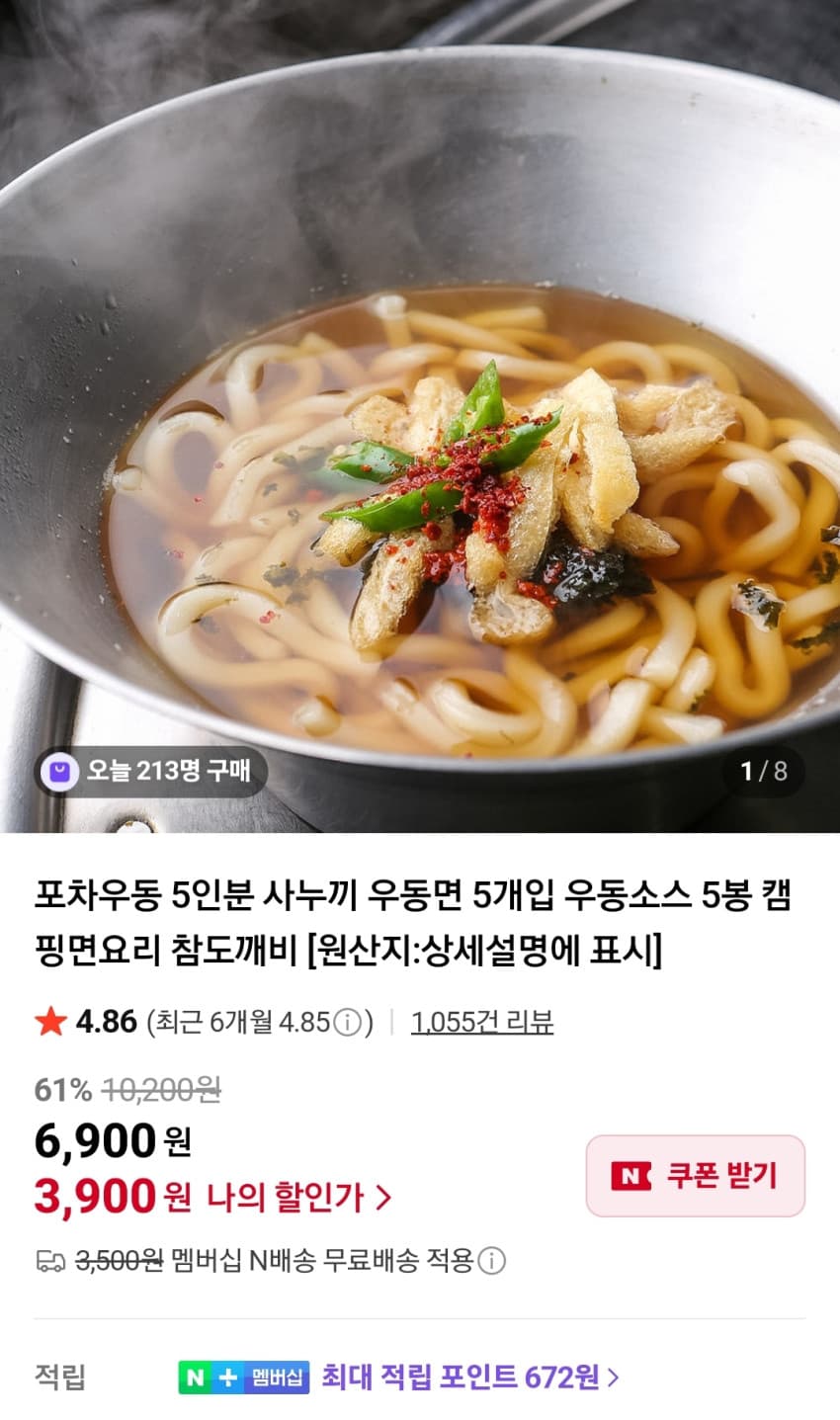This screenshot has width=840, height=1420.
Task: Tap the info icon beside 최근 6개월 4.85
Action: coord(347,1023)
